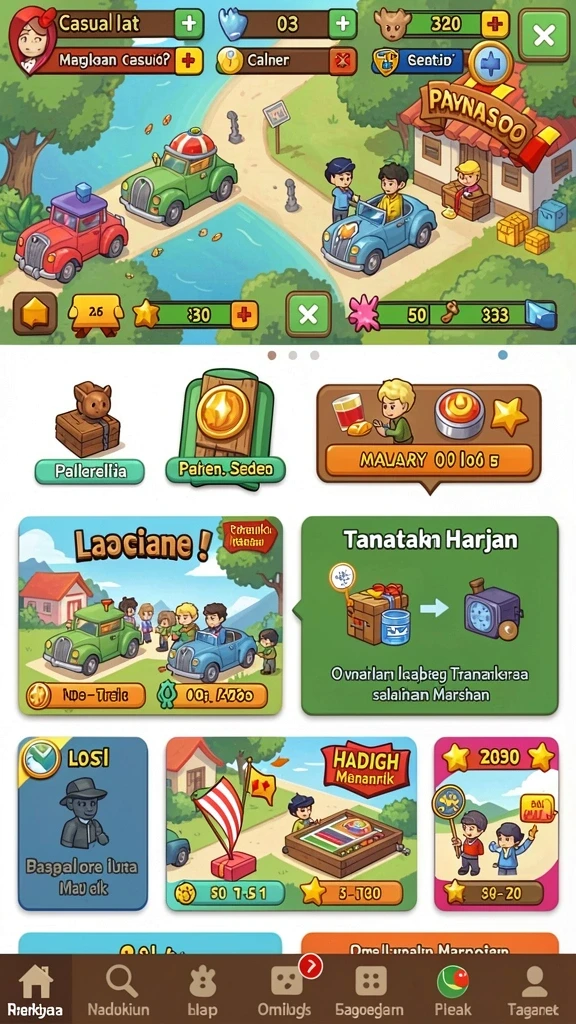Add more to the 03 counter
The width and height of the screenshot is (576, 1024).
pos(342,25)
